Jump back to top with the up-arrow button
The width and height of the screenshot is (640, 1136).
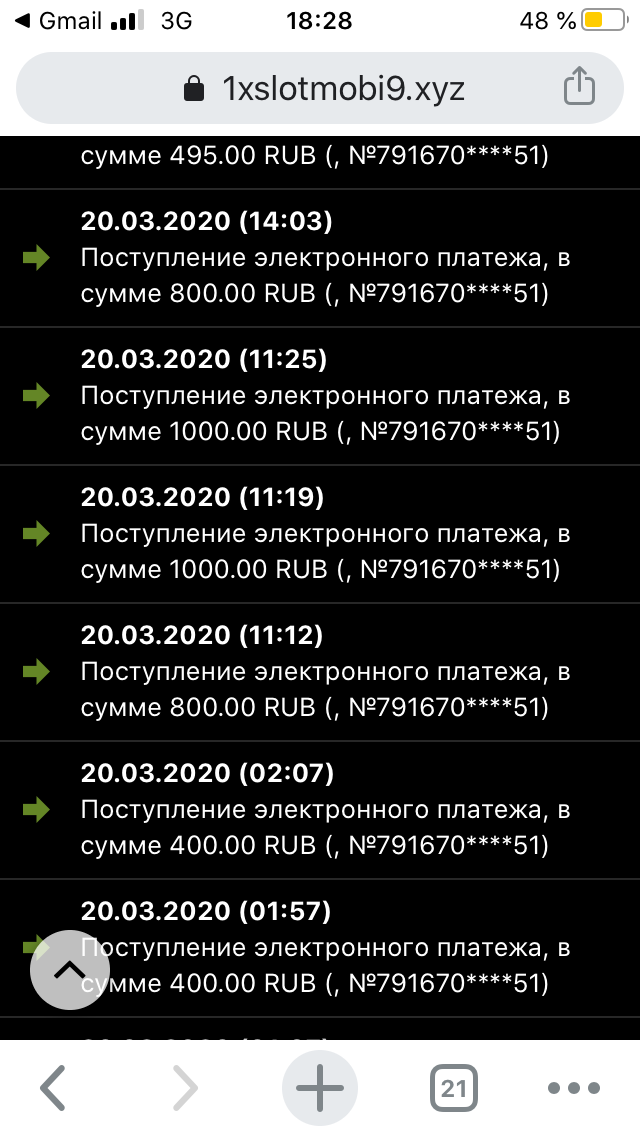(x=69, y=968)
